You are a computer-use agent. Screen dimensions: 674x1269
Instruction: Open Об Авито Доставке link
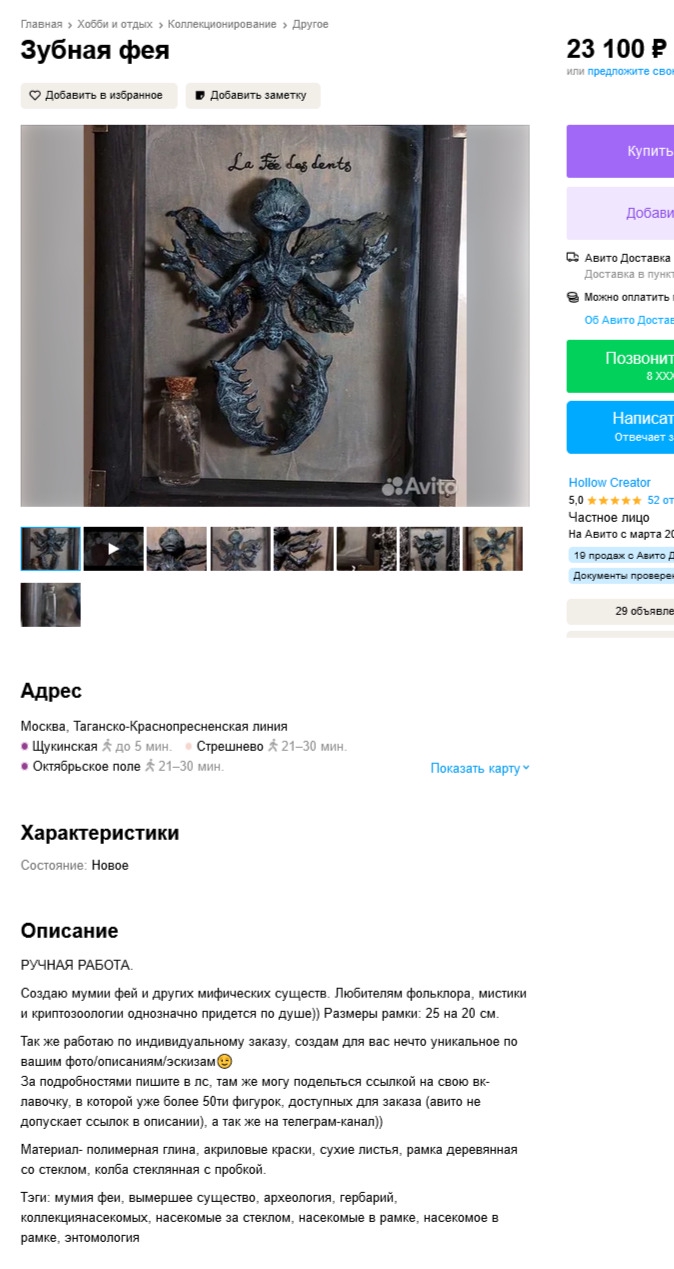628,320
